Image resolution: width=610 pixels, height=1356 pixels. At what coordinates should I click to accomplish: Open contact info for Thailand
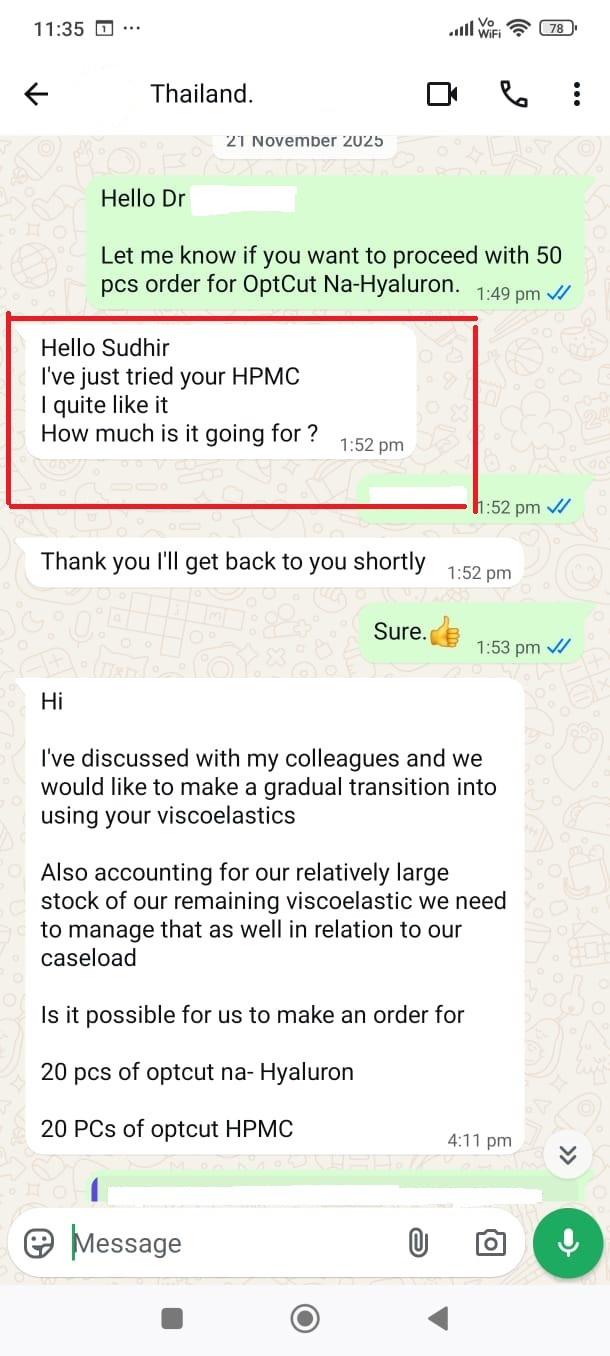(201, 94)
